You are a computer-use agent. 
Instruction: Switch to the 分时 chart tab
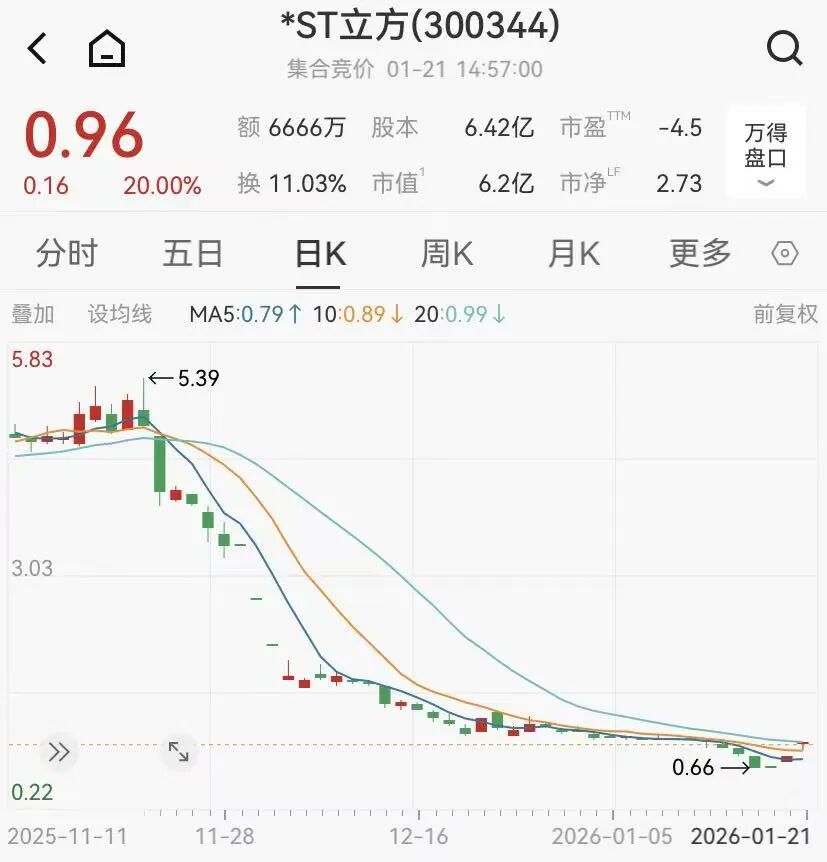66,254
